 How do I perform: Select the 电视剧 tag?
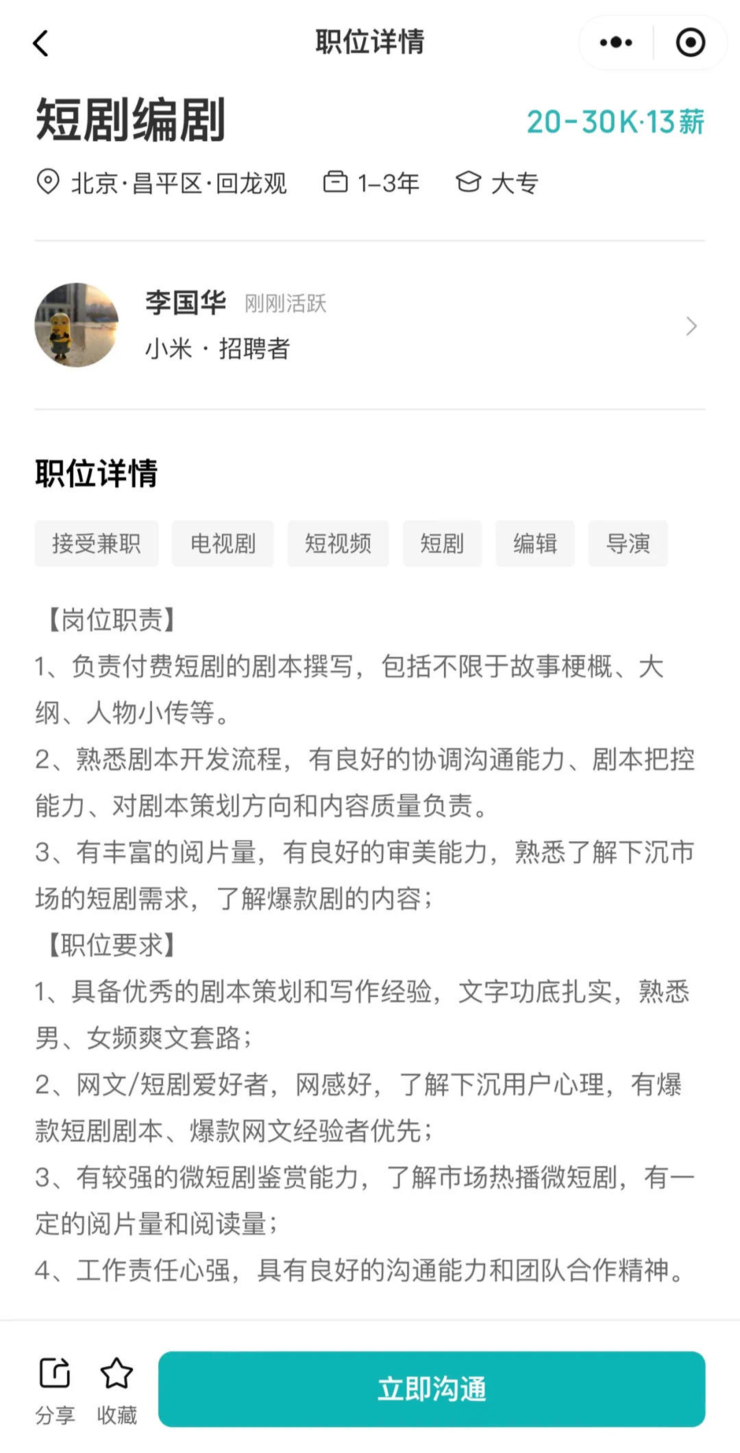pos(223,543)
